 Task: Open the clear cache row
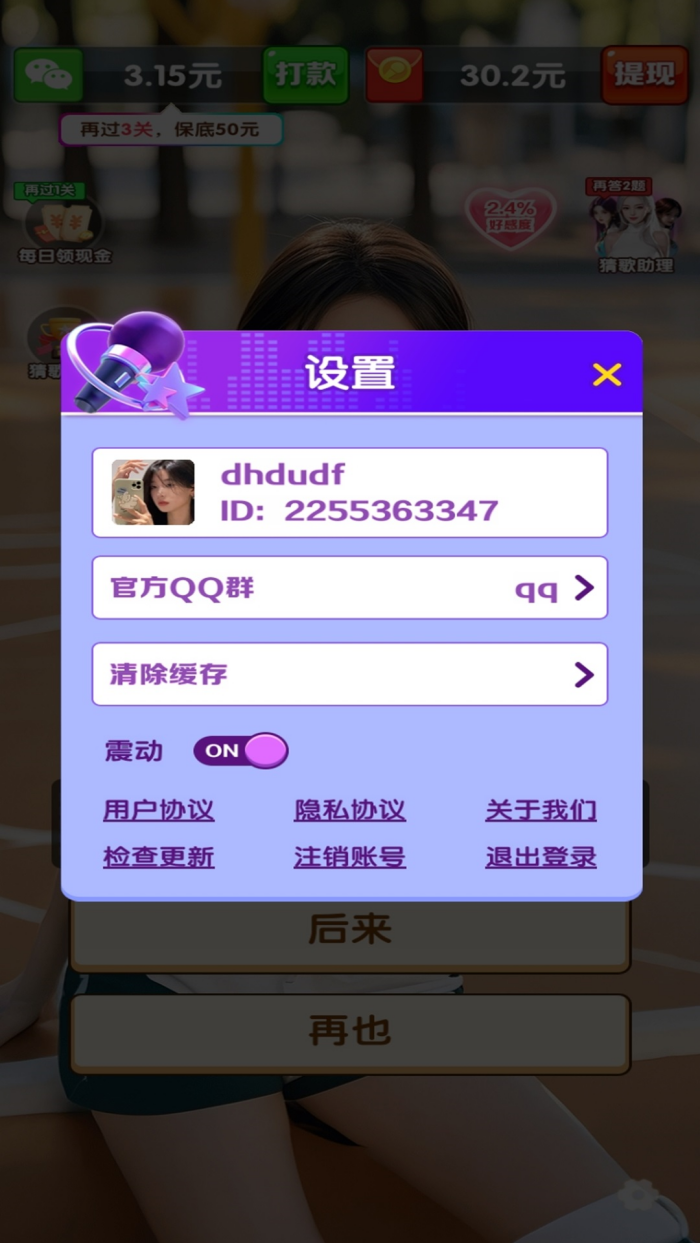pos(350,675)
